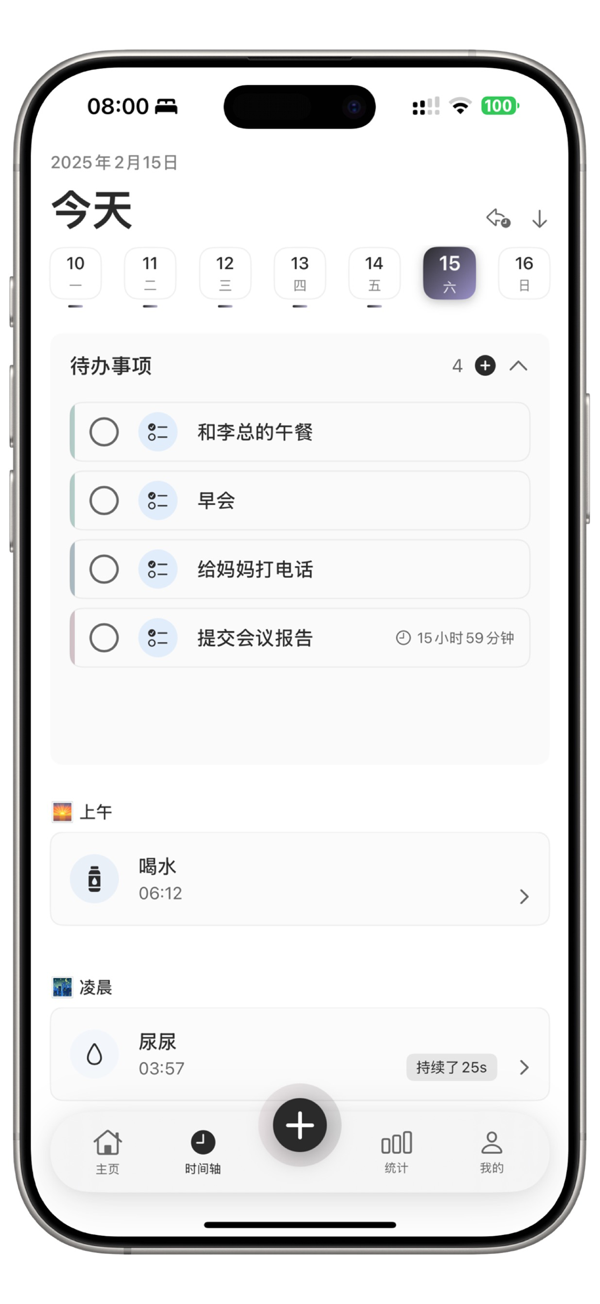Tap the center plus button to add record

pyautogui.click(x=300, y=1125)
